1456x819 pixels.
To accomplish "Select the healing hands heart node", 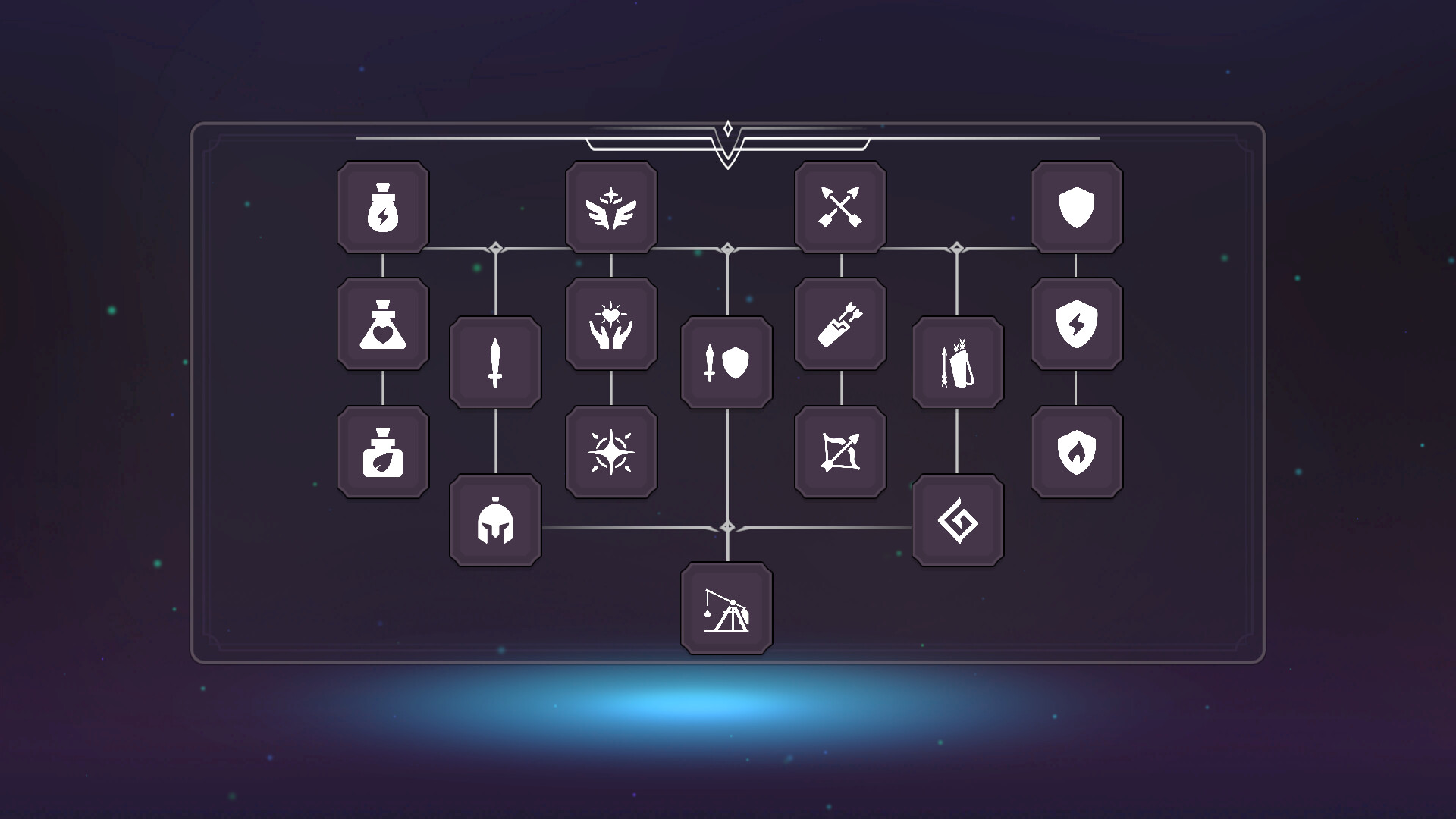I will pos(611,324).
